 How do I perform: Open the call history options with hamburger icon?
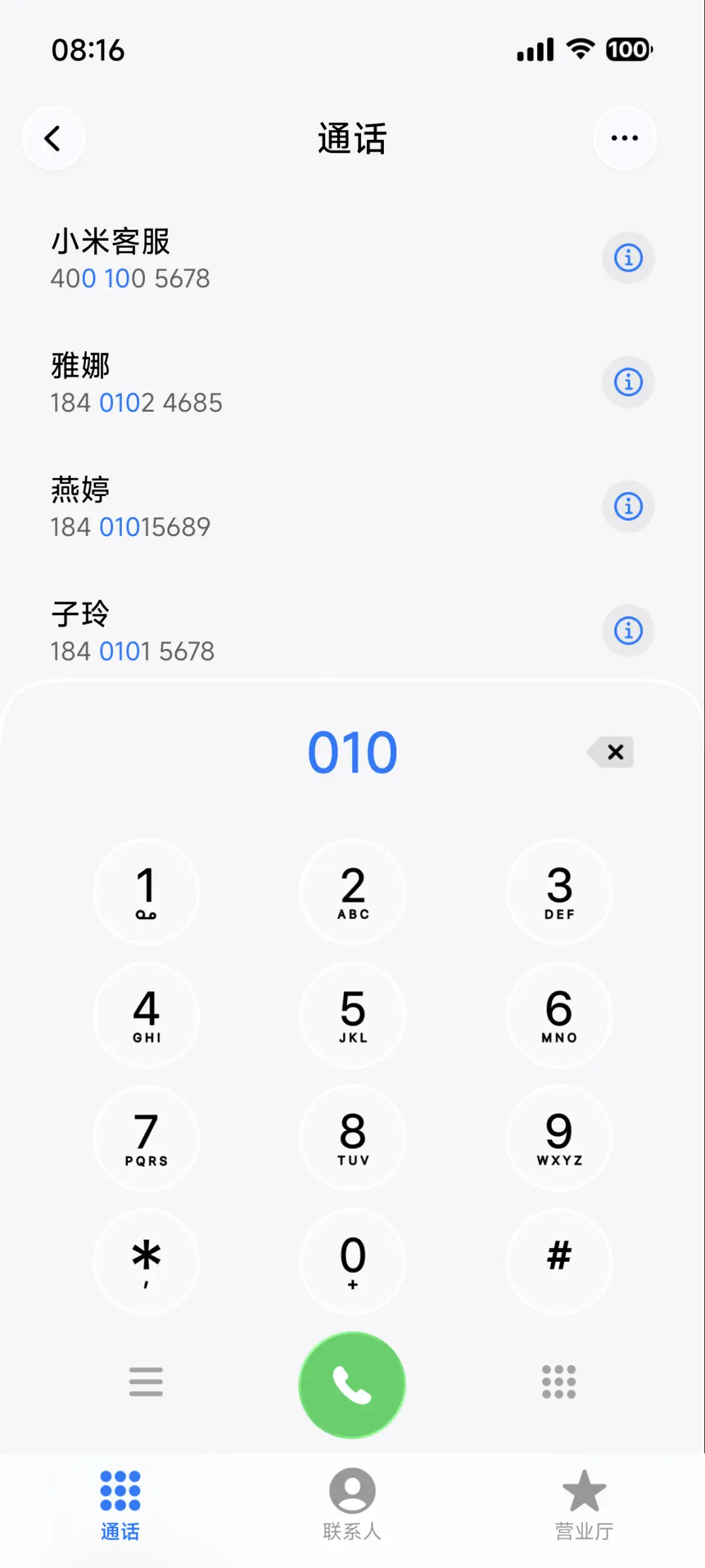coord(146,1382)
